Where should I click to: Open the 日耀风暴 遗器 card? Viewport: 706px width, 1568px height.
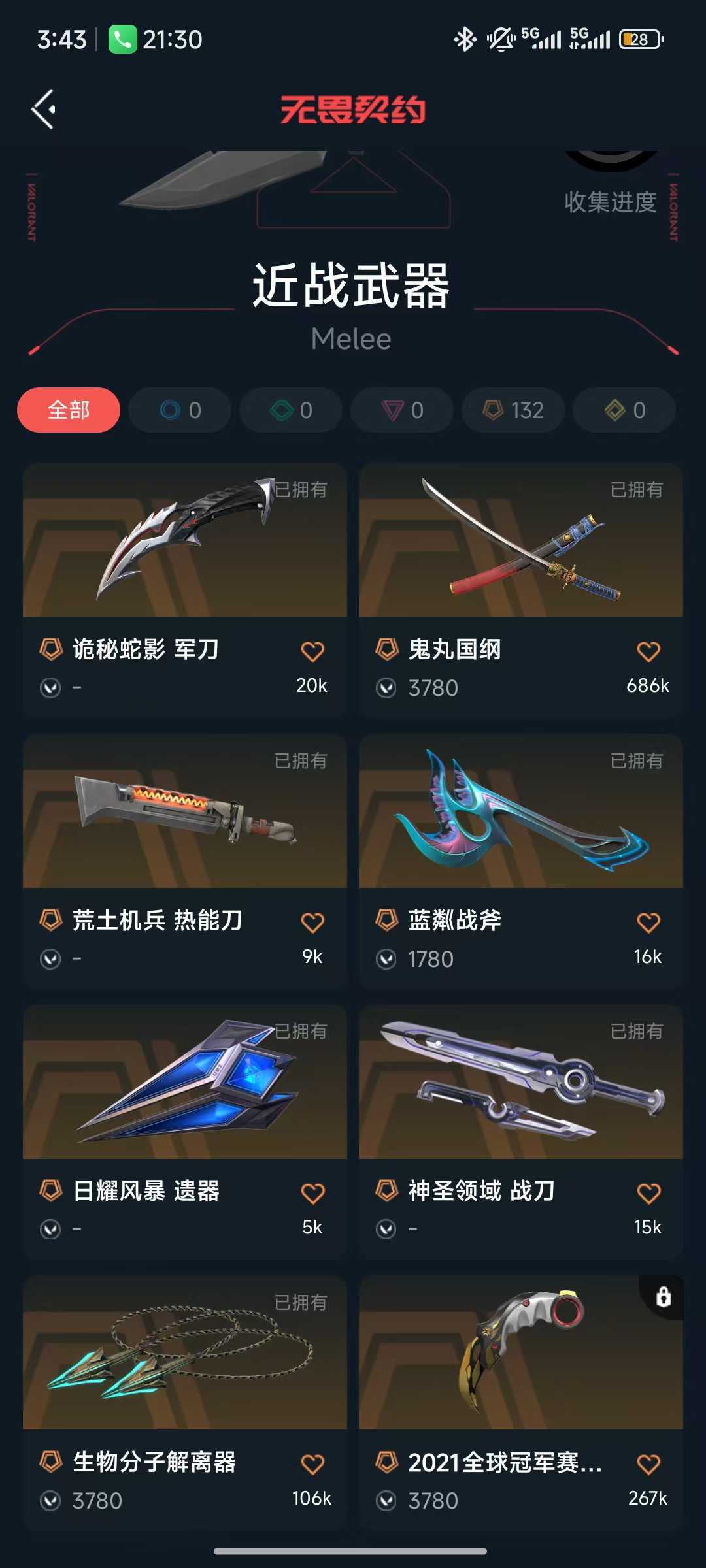coord(185,1132)
